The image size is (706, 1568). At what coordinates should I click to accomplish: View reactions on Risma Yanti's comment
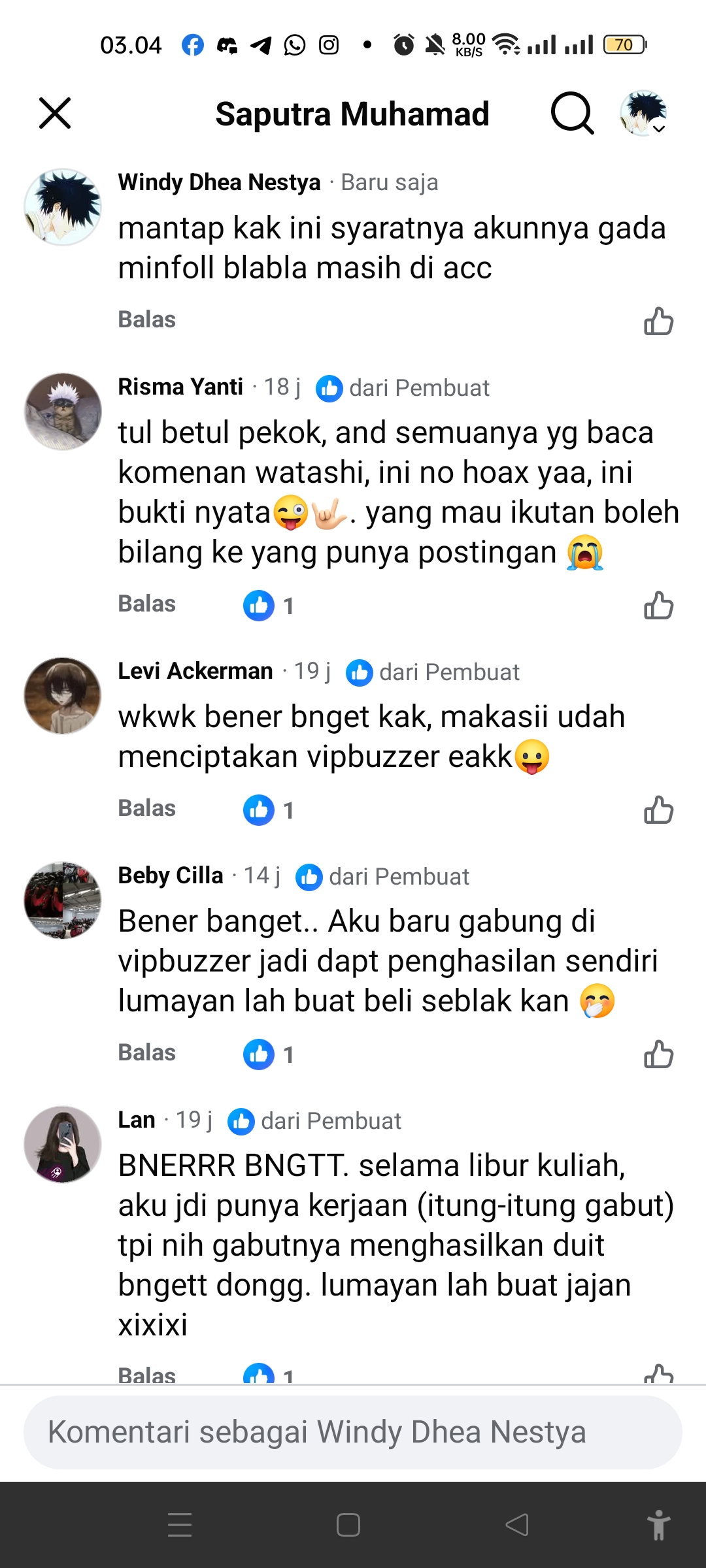click(x=269, y=606)
